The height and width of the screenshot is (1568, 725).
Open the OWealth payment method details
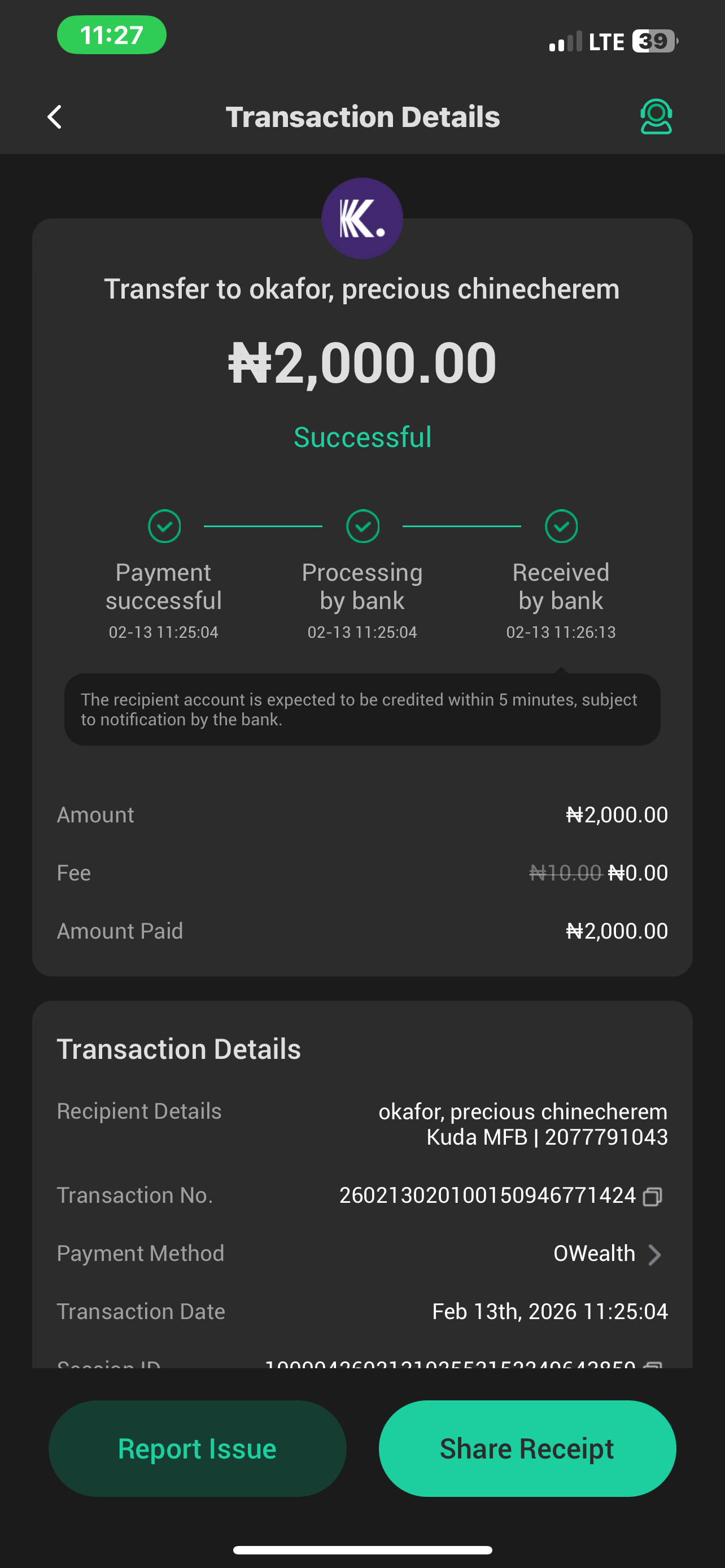tap(606, 1254)
